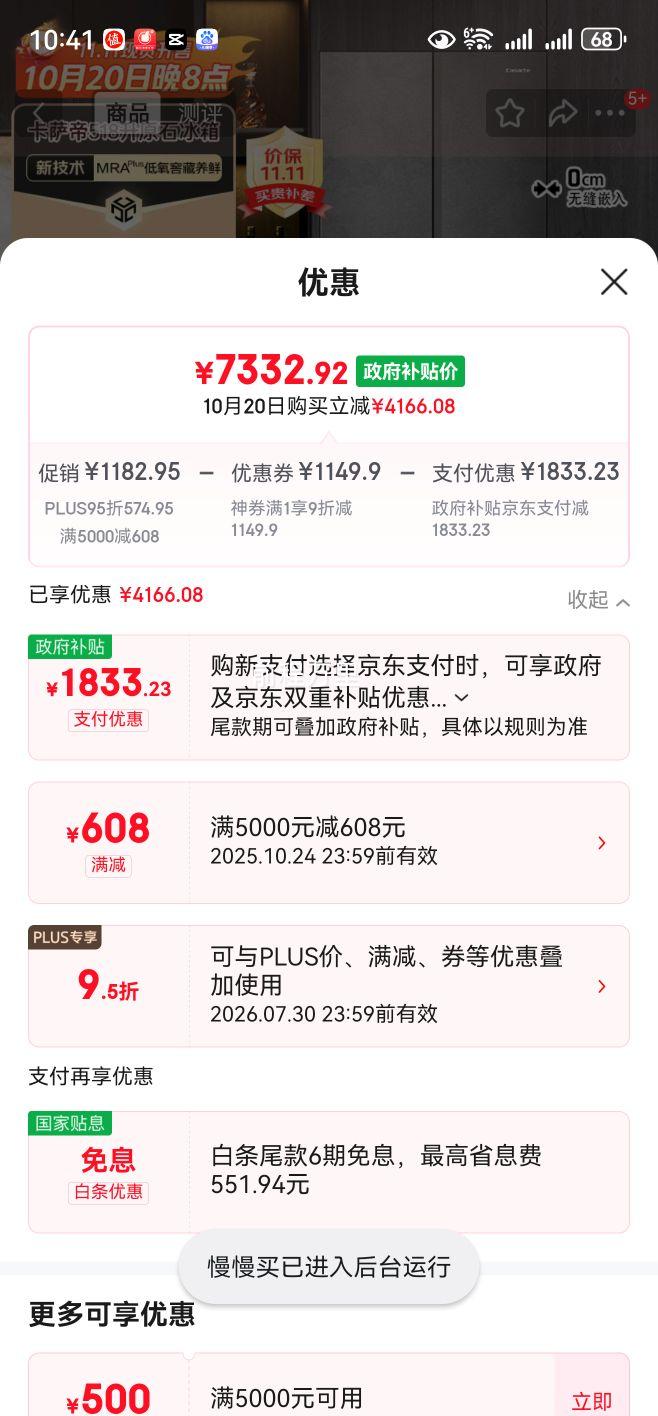
Task: Expand the 政府补贴 payment discount description
Action: coord(461,697)
